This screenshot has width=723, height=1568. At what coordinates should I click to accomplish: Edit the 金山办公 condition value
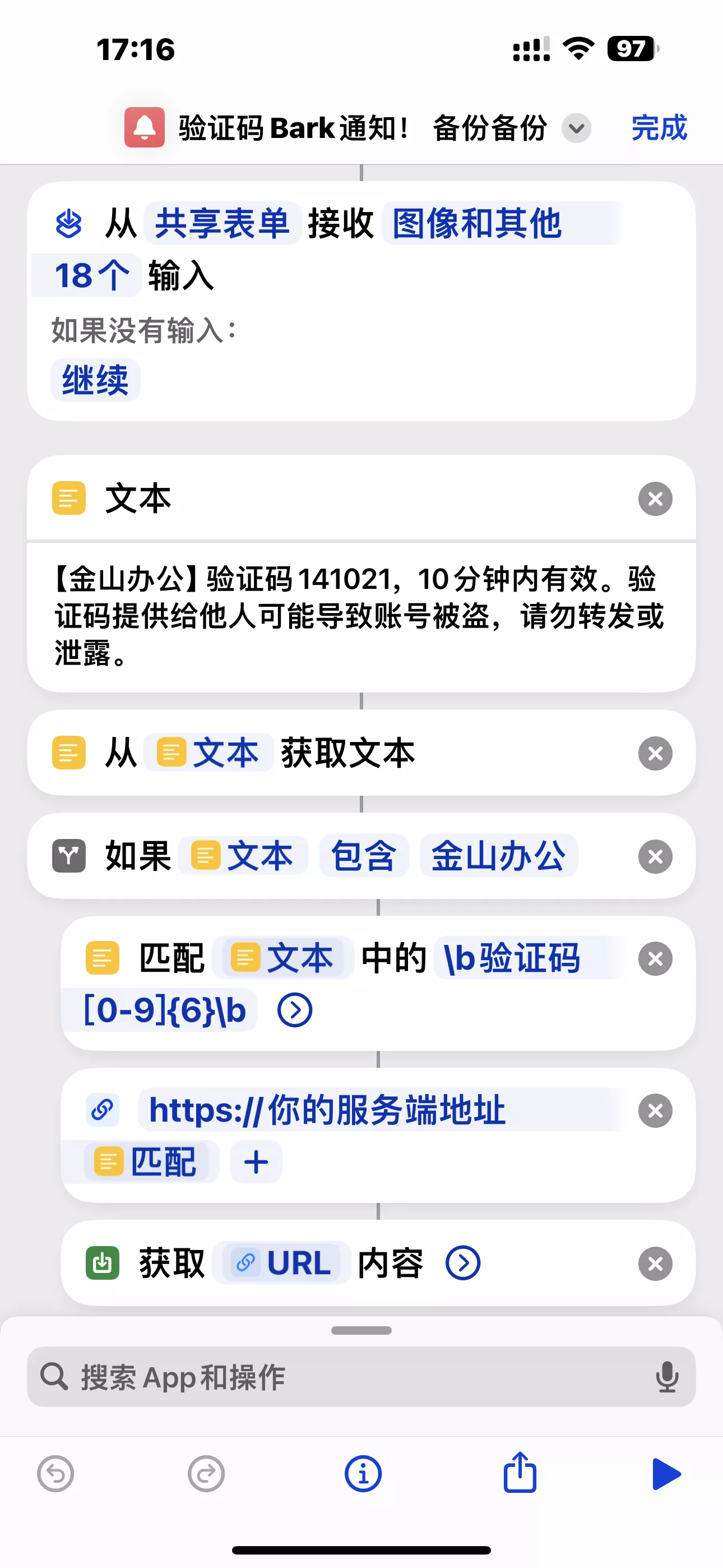click(498, 856)
